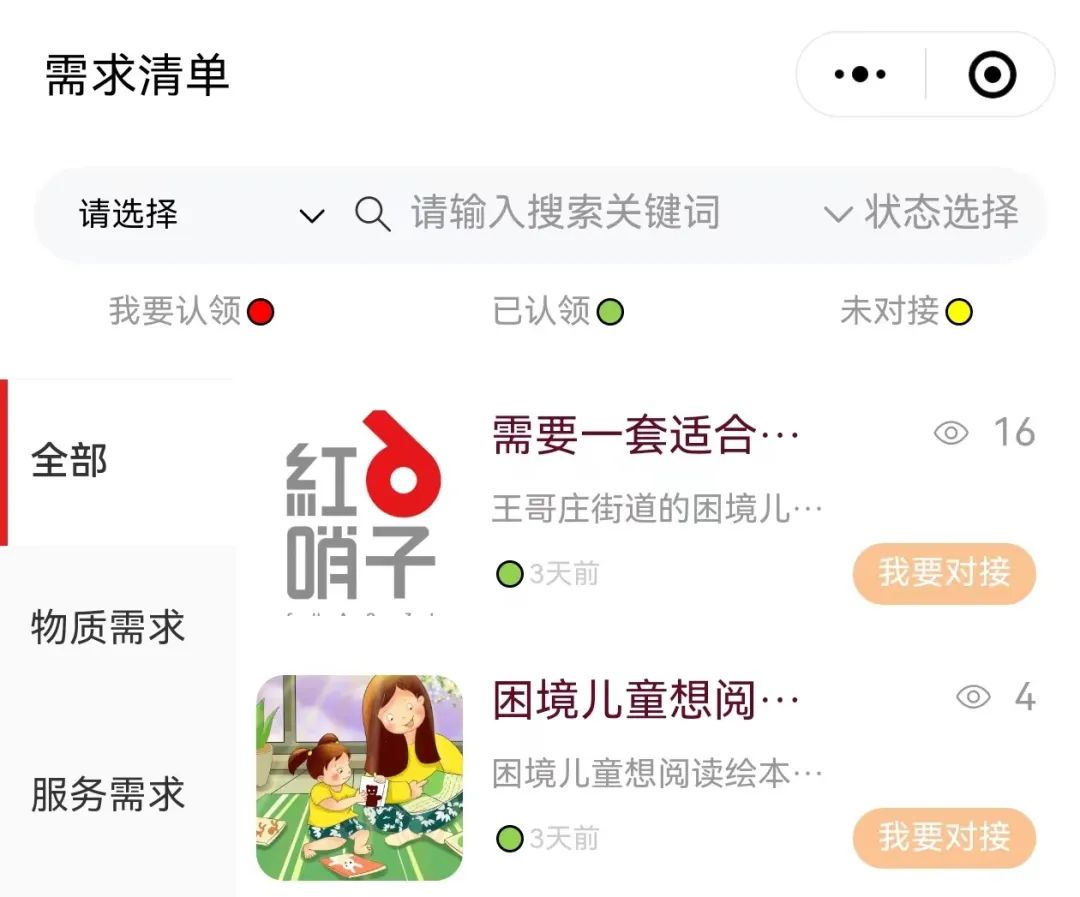This screenshot has height=897, width=1080.
Task: Switch to 服务需求 category
Action: point(108,794)
